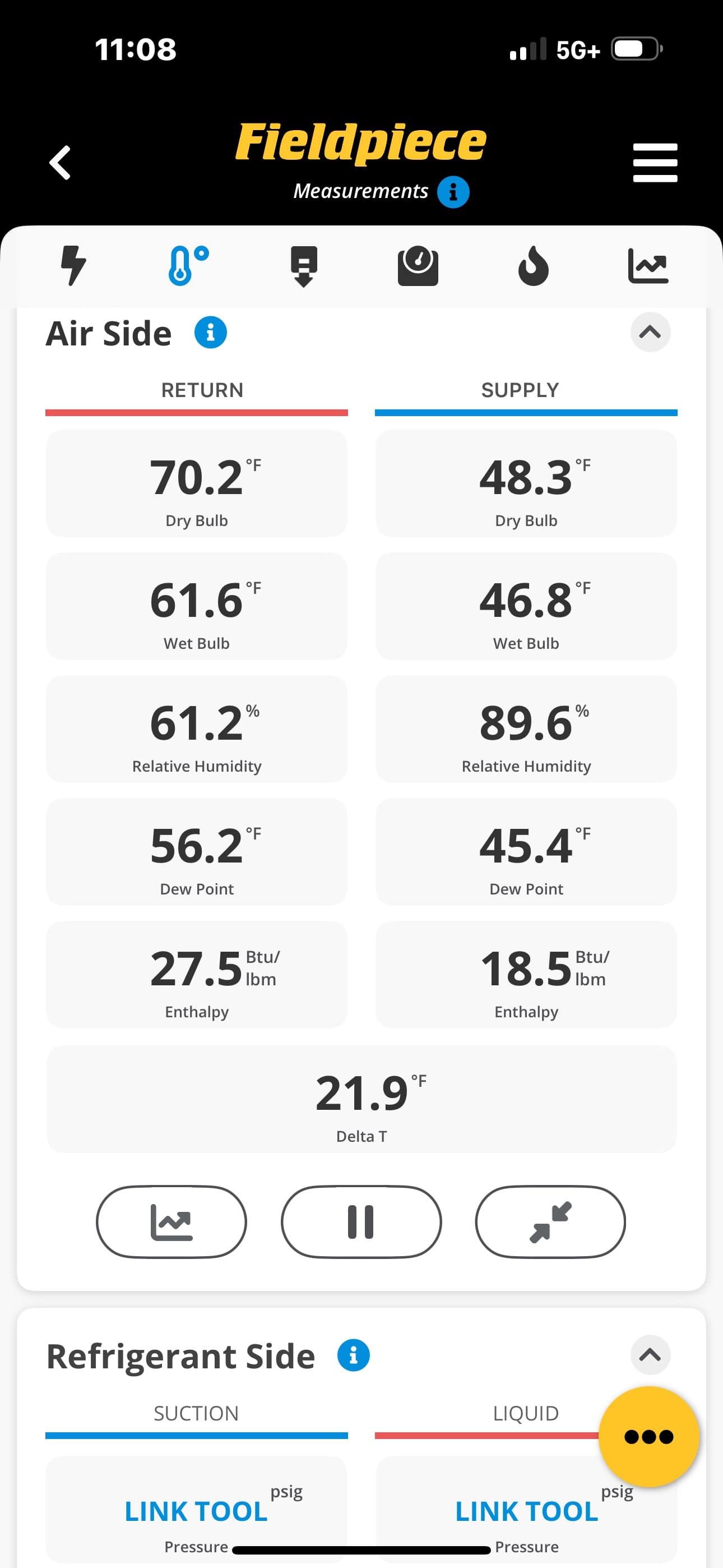This screenshot has height=1568, width=723.
Task: Show info about Refrigerant Side
Action: coord(354,1355)
